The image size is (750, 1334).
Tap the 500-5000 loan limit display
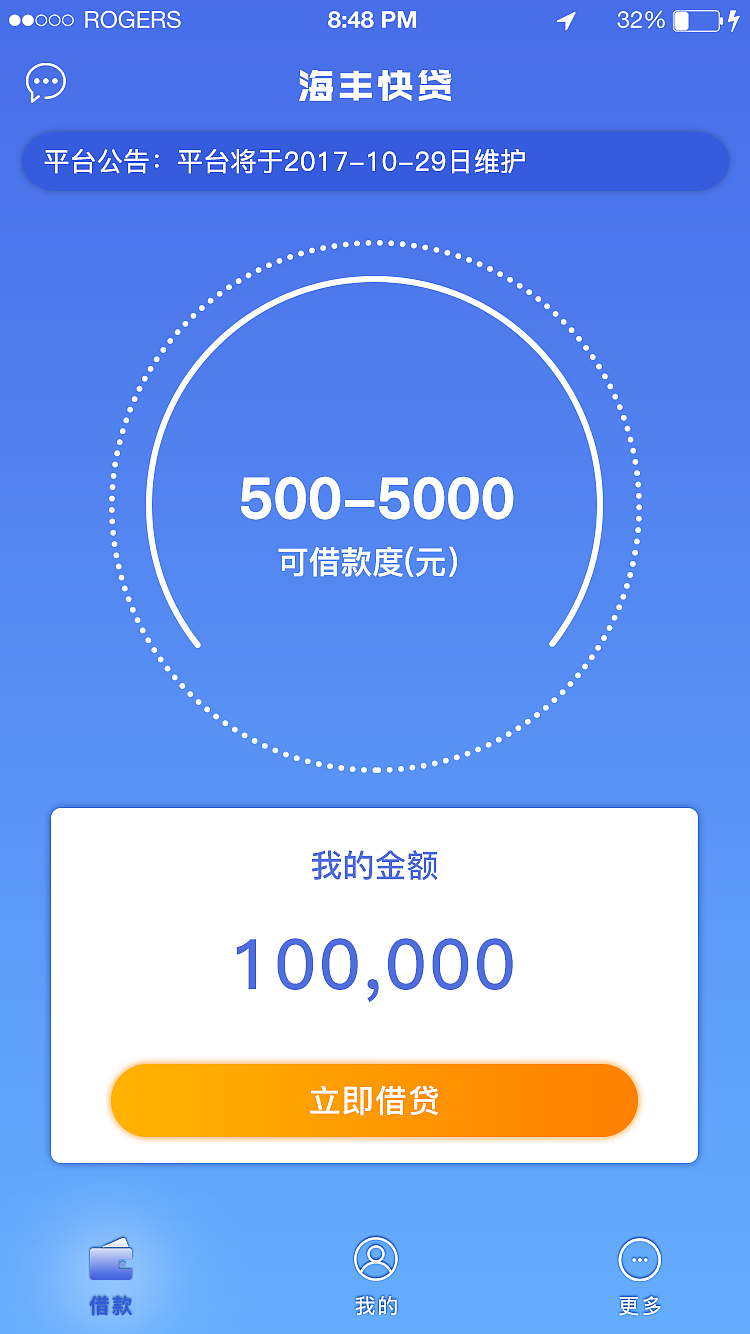(x=375, y=495)
